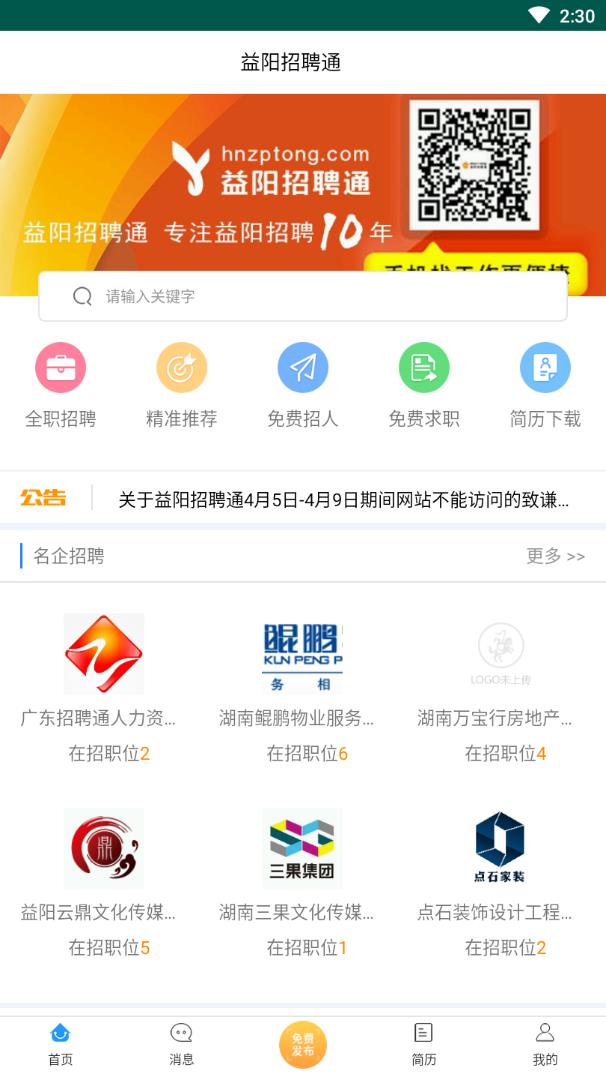Switch to the 消息 messages tab
The height and width of the screenshot is (1080, 606).
point(181,1044)
